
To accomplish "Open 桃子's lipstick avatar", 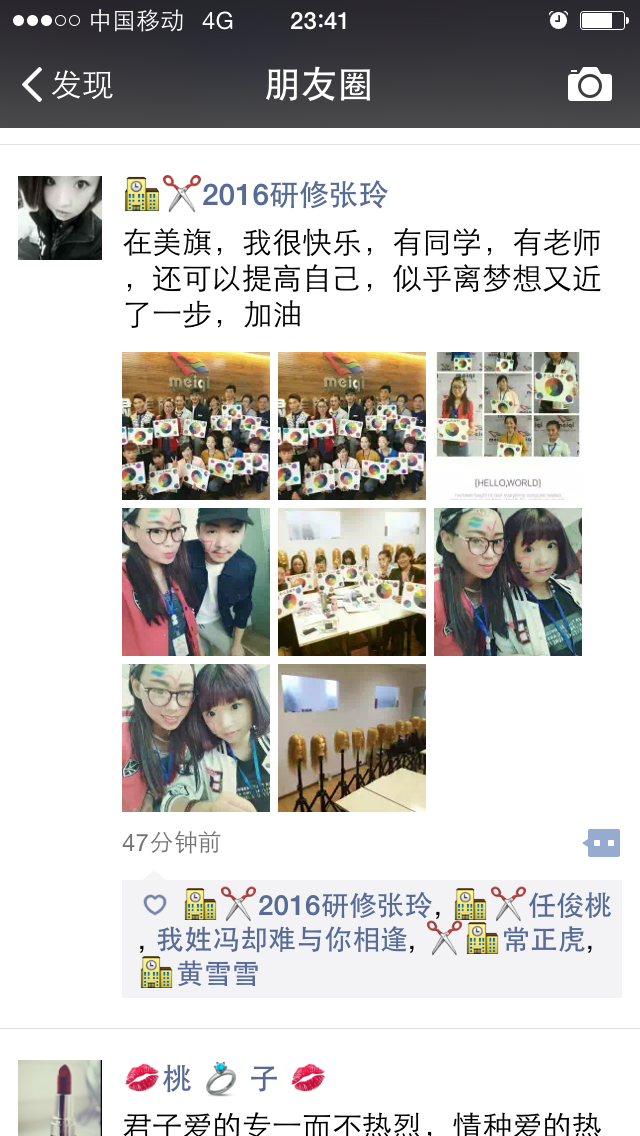I will [60, 1098].
